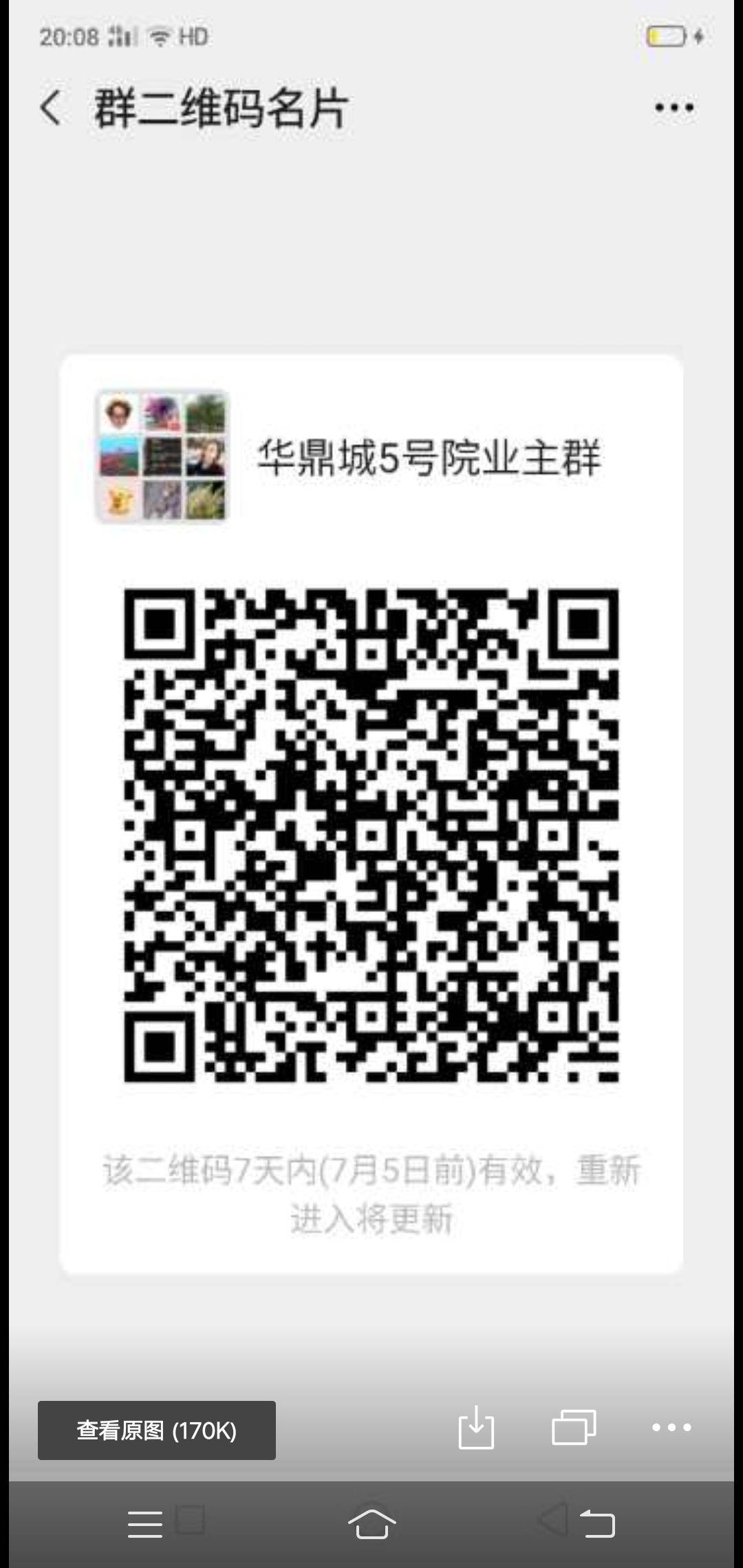Screen dimensions: 743x1568
Task: Go to the system home screen
Action: (x=371, y=1523)
